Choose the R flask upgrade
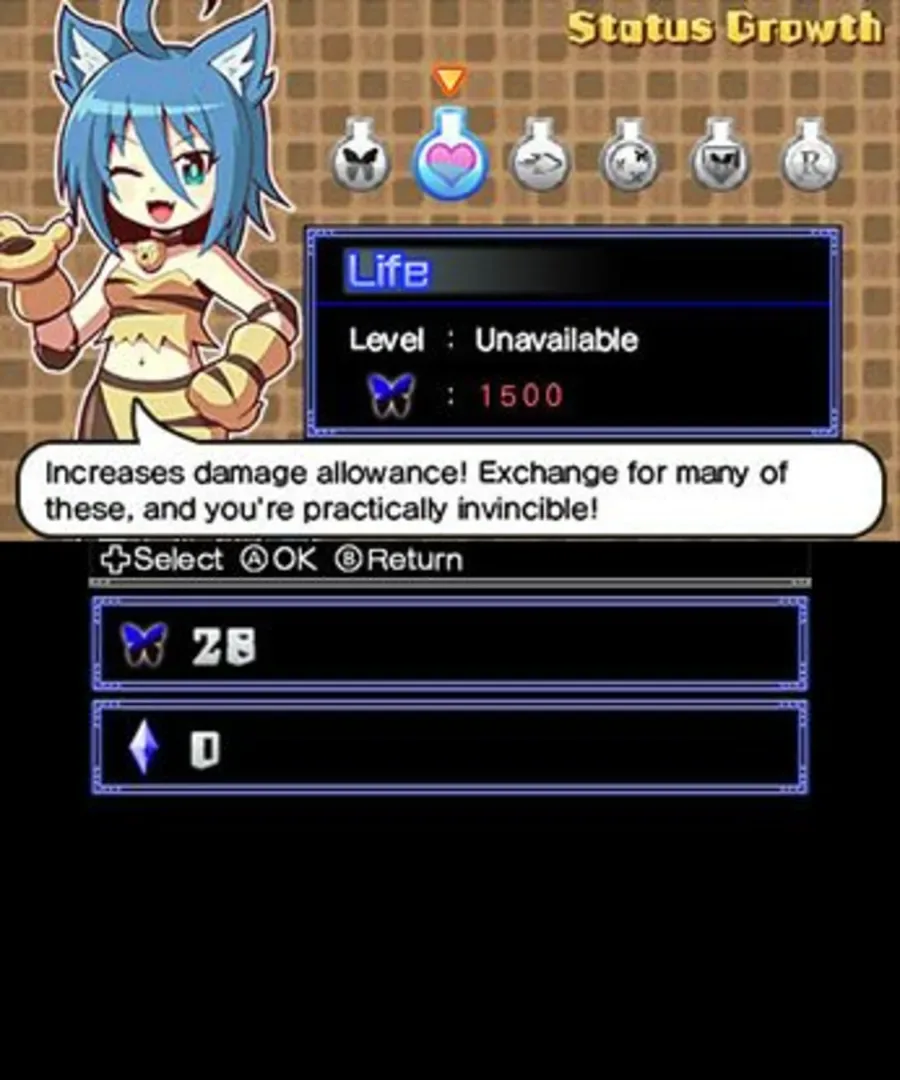 (808, 158)
